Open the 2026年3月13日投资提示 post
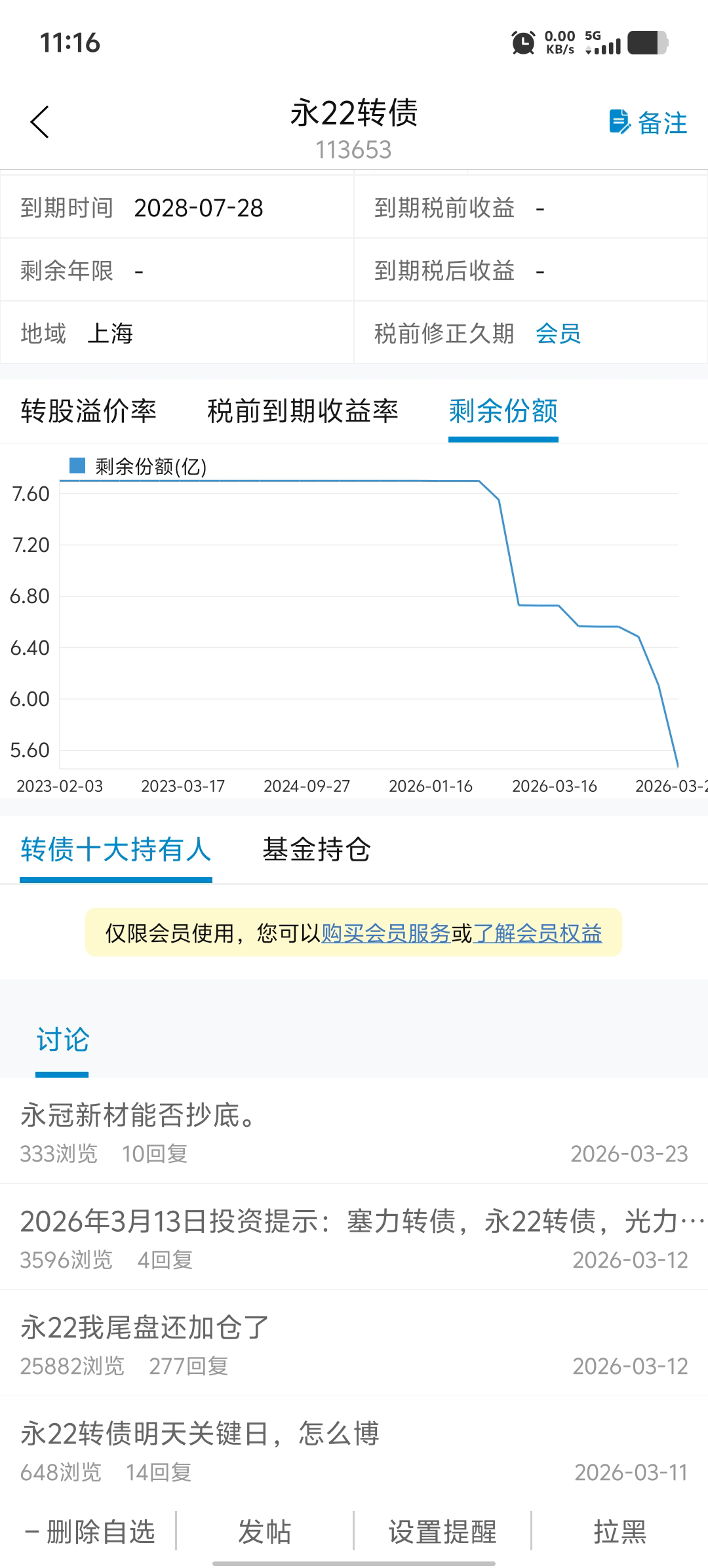 pos(354,1221)
